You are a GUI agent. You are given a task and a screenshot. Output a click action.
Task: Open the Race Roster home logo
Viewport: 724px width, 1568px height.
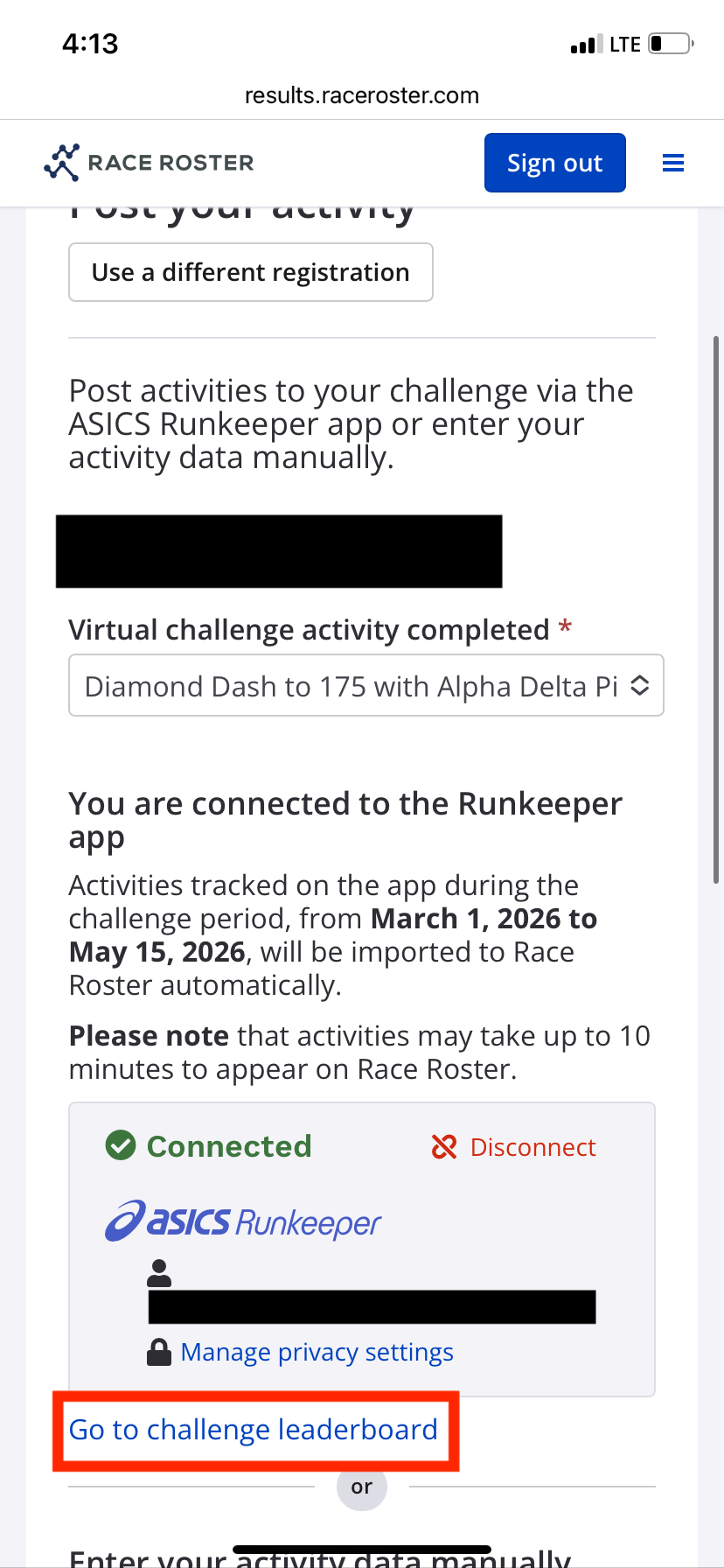click(150, 163)
